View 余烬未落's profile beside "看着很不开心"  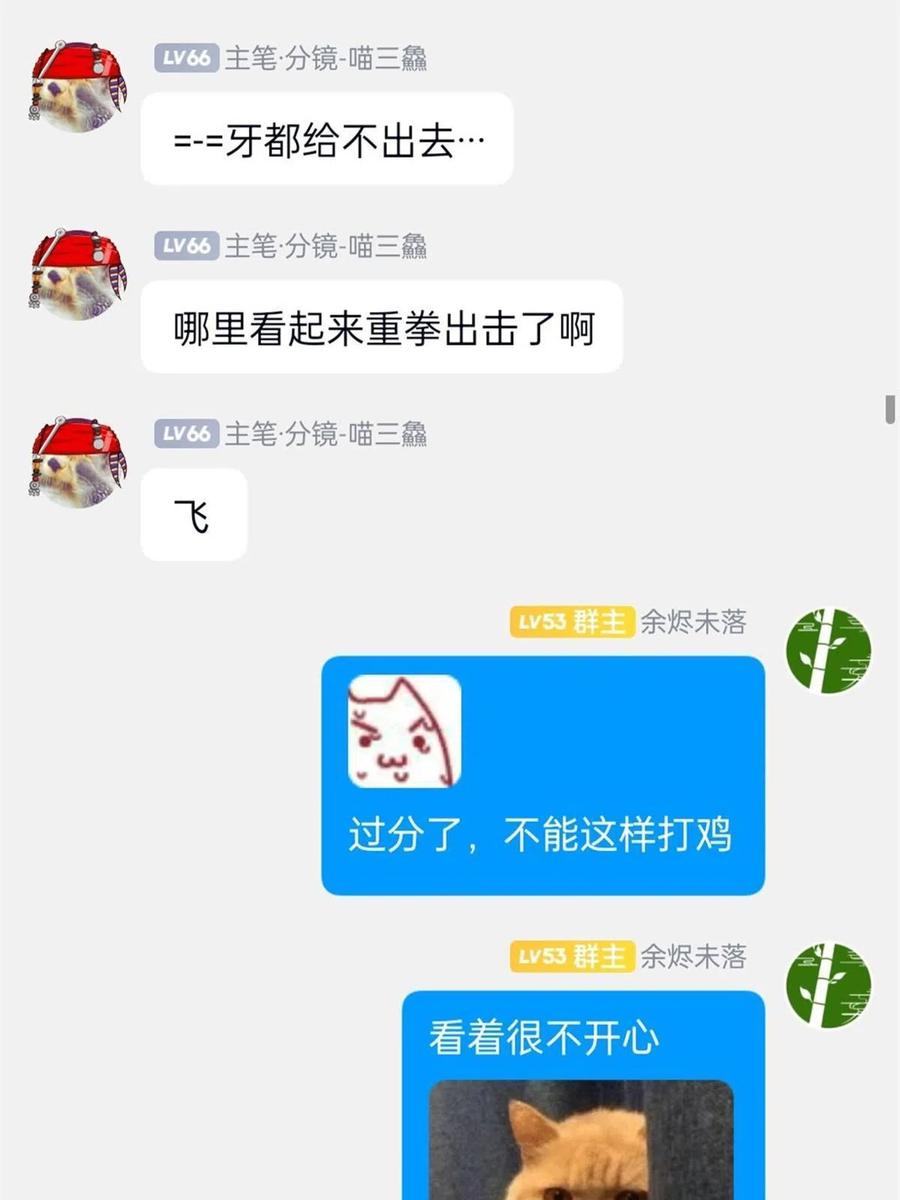tap(828, 984)
